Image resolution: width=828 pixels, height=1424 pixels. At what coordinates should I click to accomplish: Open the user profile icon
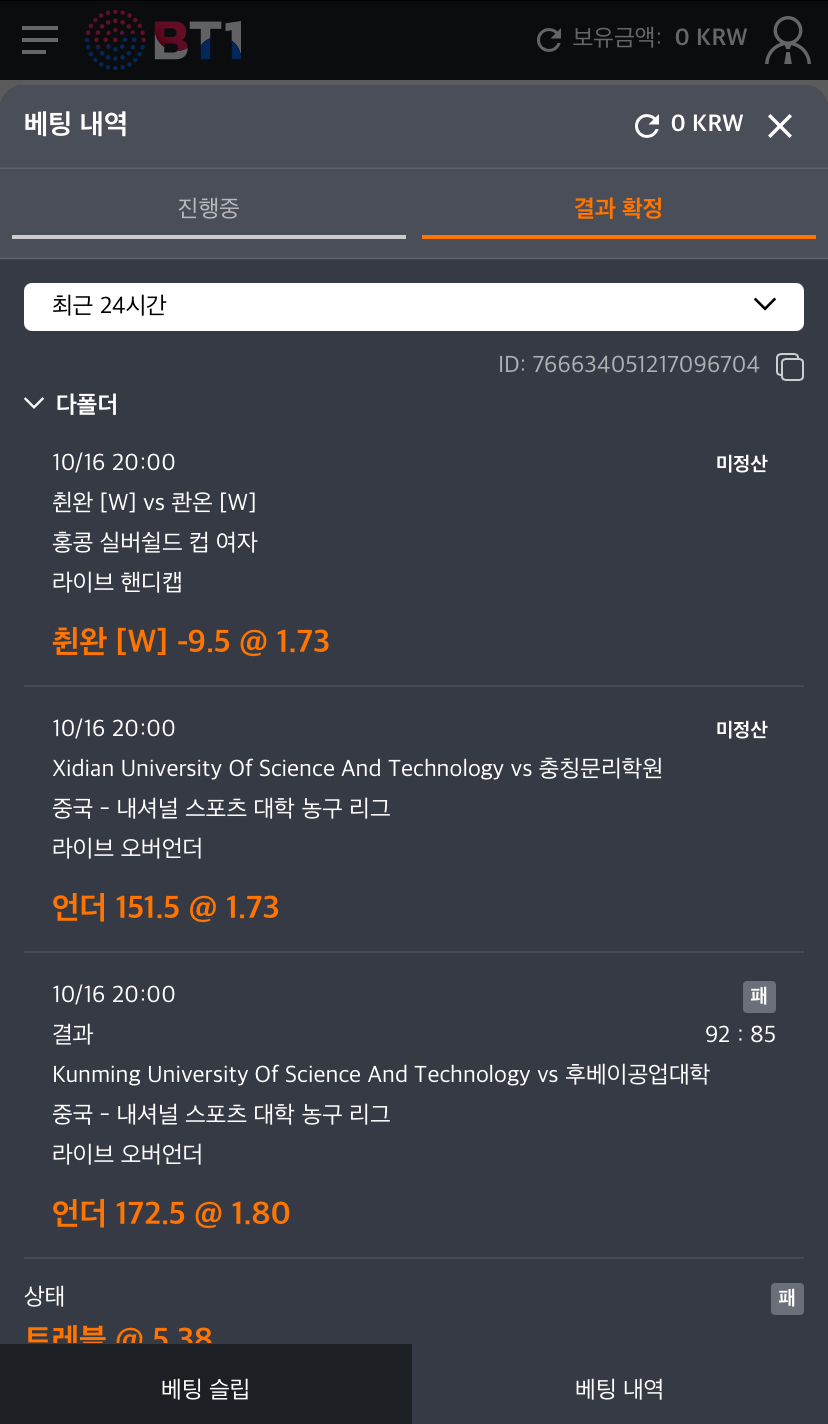(x=788, y=41)
